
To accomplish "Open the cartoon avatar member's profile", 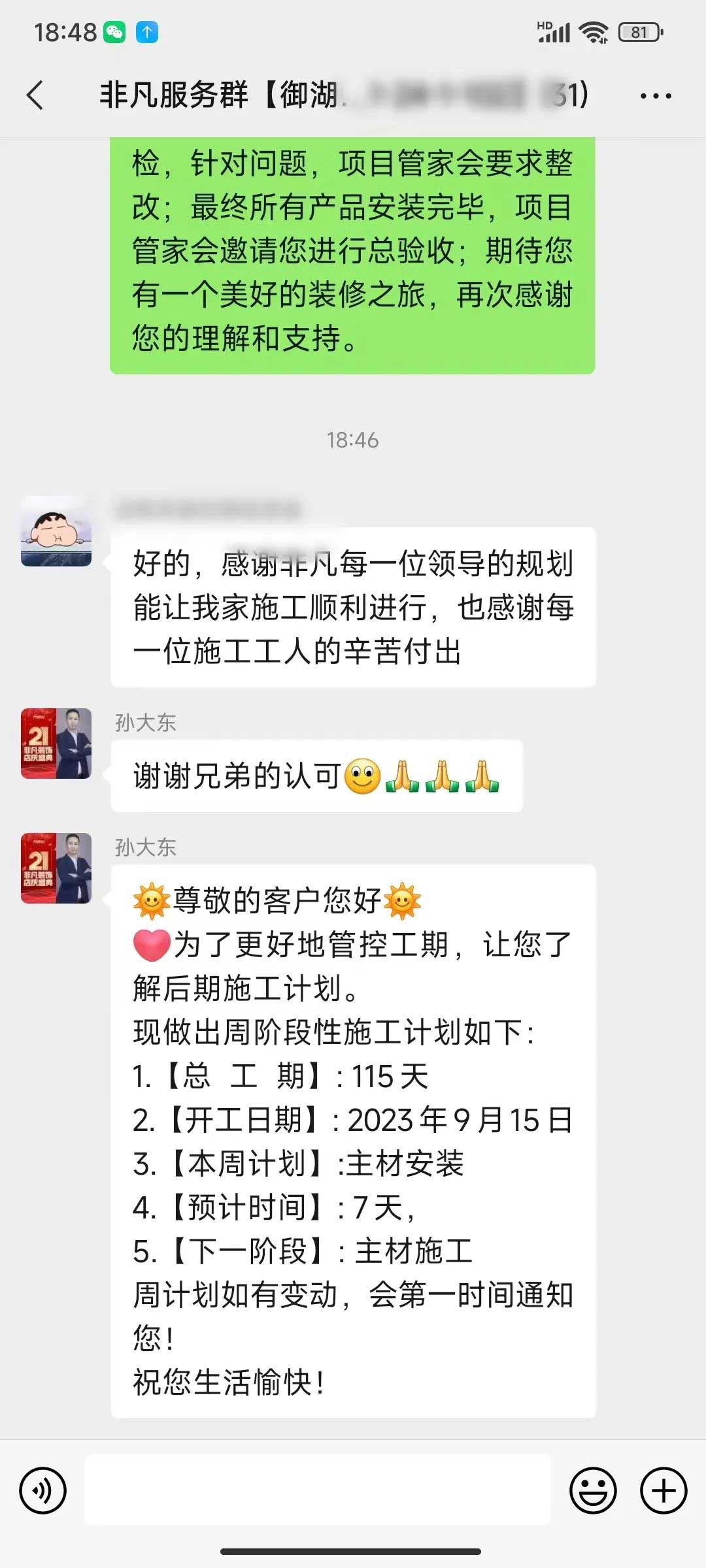I will (56, 531).
